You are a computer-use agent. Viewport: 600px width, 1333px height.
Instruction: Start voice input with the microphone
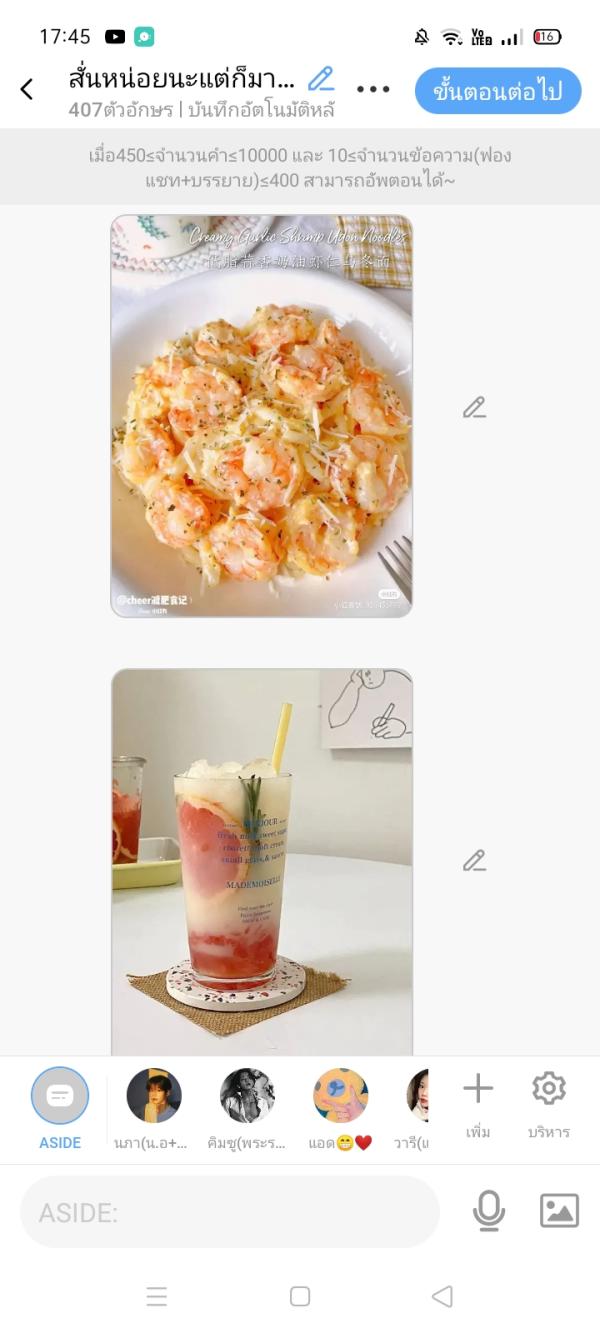click(x=488, y=1211)
